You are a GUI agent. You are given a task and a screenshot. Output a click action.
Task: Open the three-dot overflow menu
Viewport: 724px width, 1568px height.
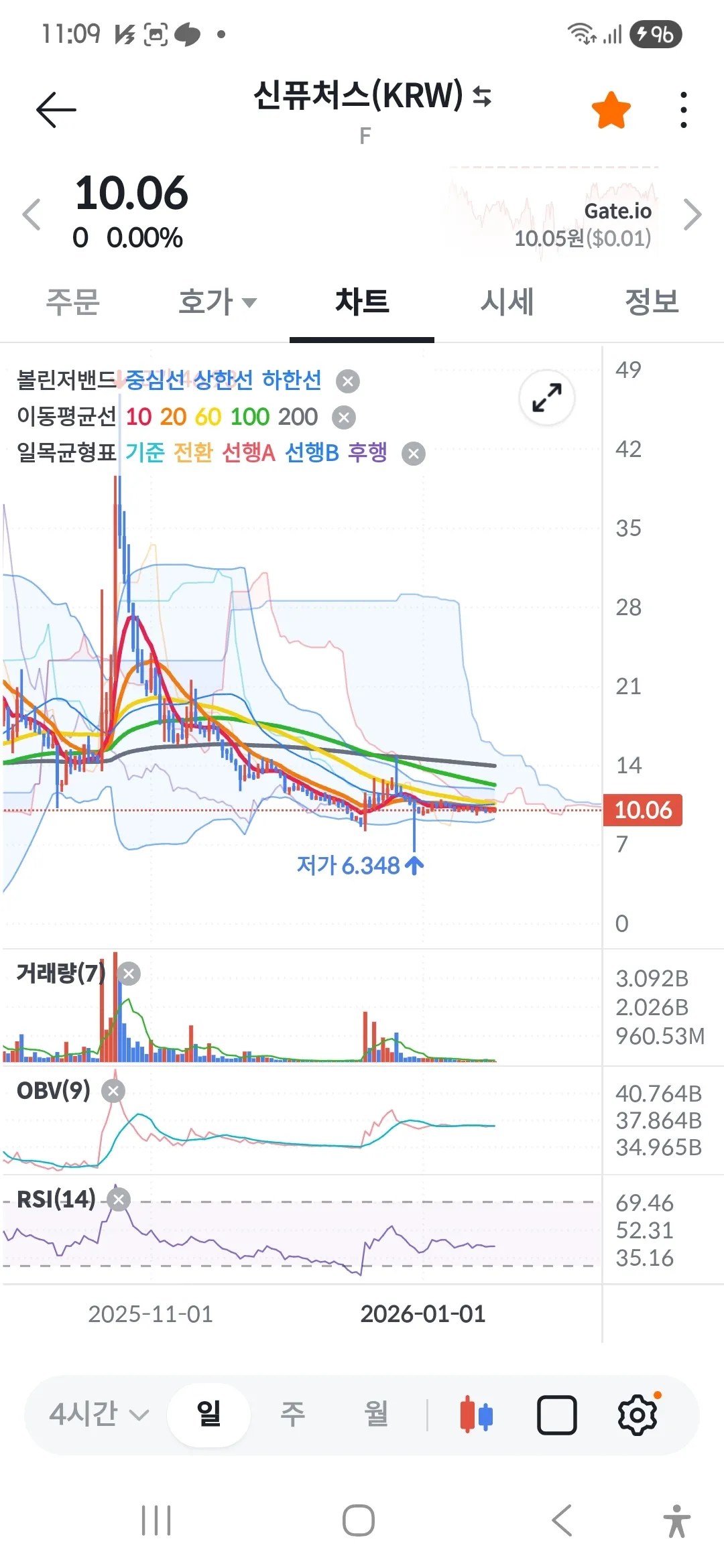pyautogui.click(x=683, y=110)
